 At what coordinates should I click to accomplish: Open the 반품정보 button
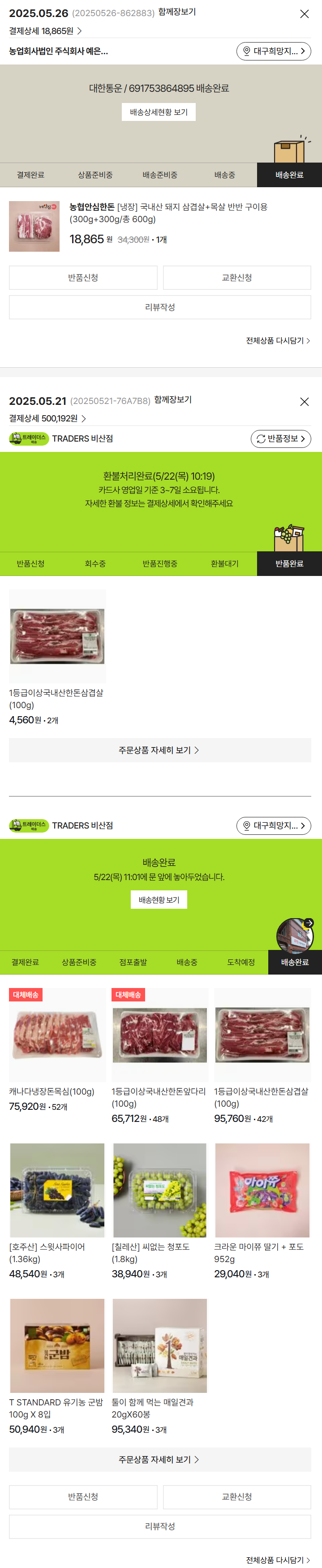coord(281,438)
